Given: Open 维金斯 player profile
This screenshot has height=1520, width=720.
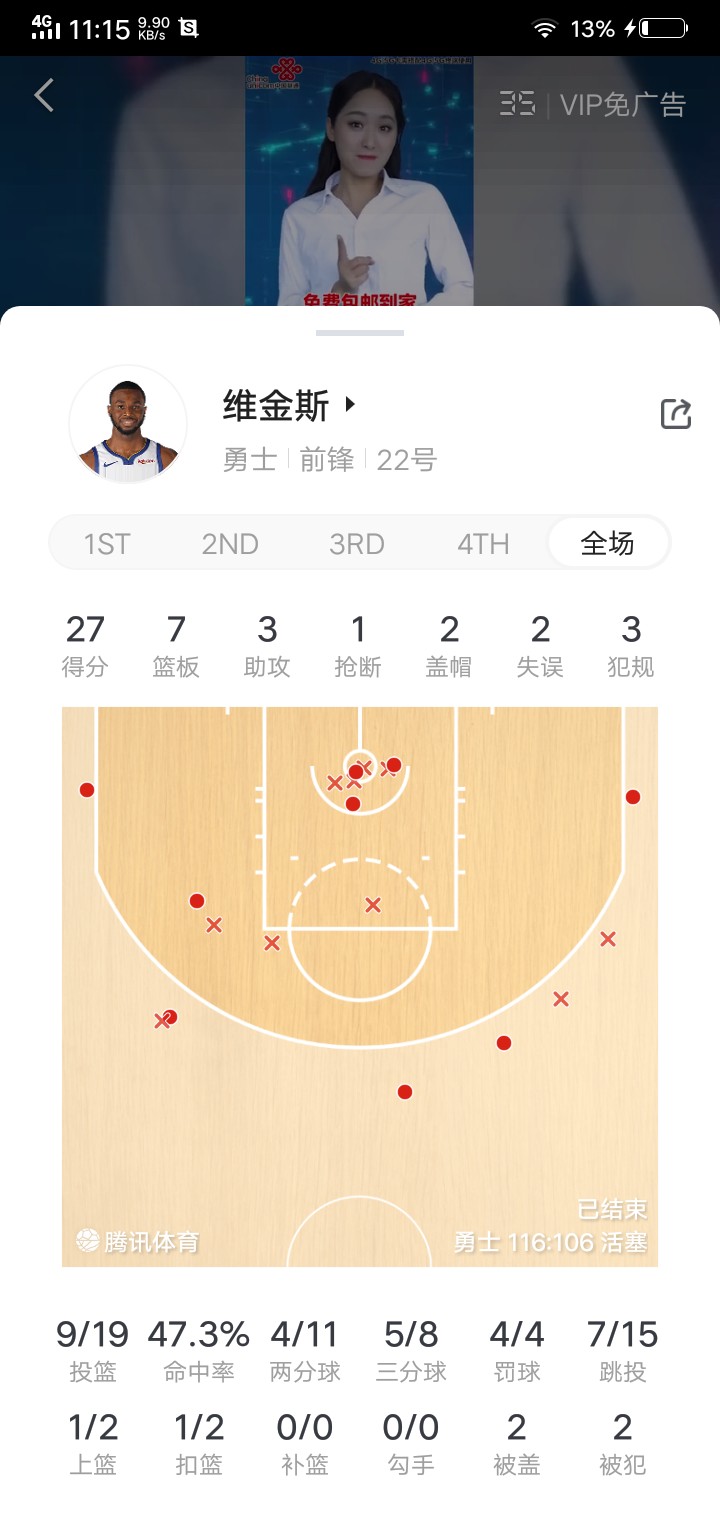Looking at the screenshot, I should [288, 407].
